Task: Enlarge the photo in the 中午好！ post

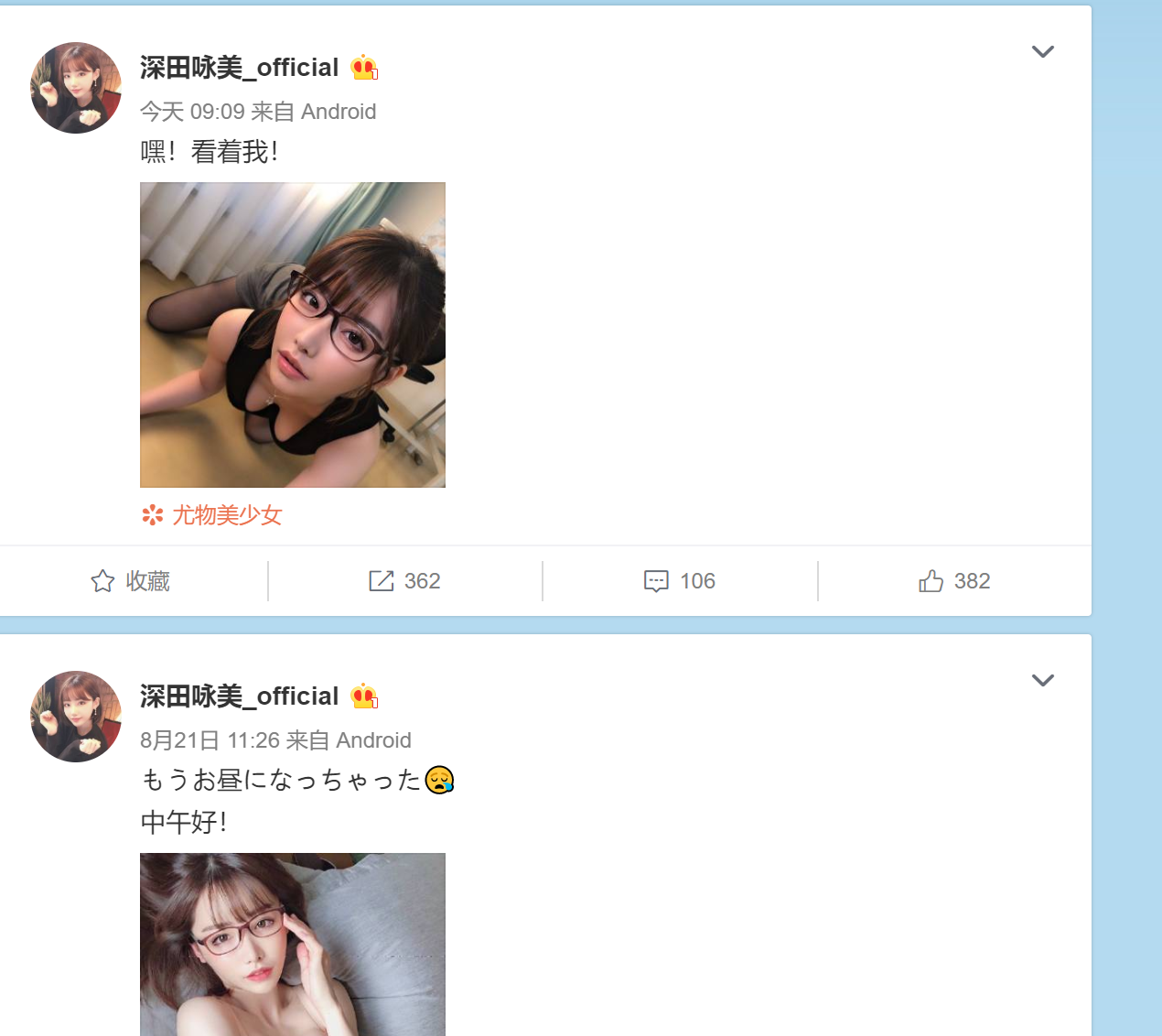Action: (293, 944)
